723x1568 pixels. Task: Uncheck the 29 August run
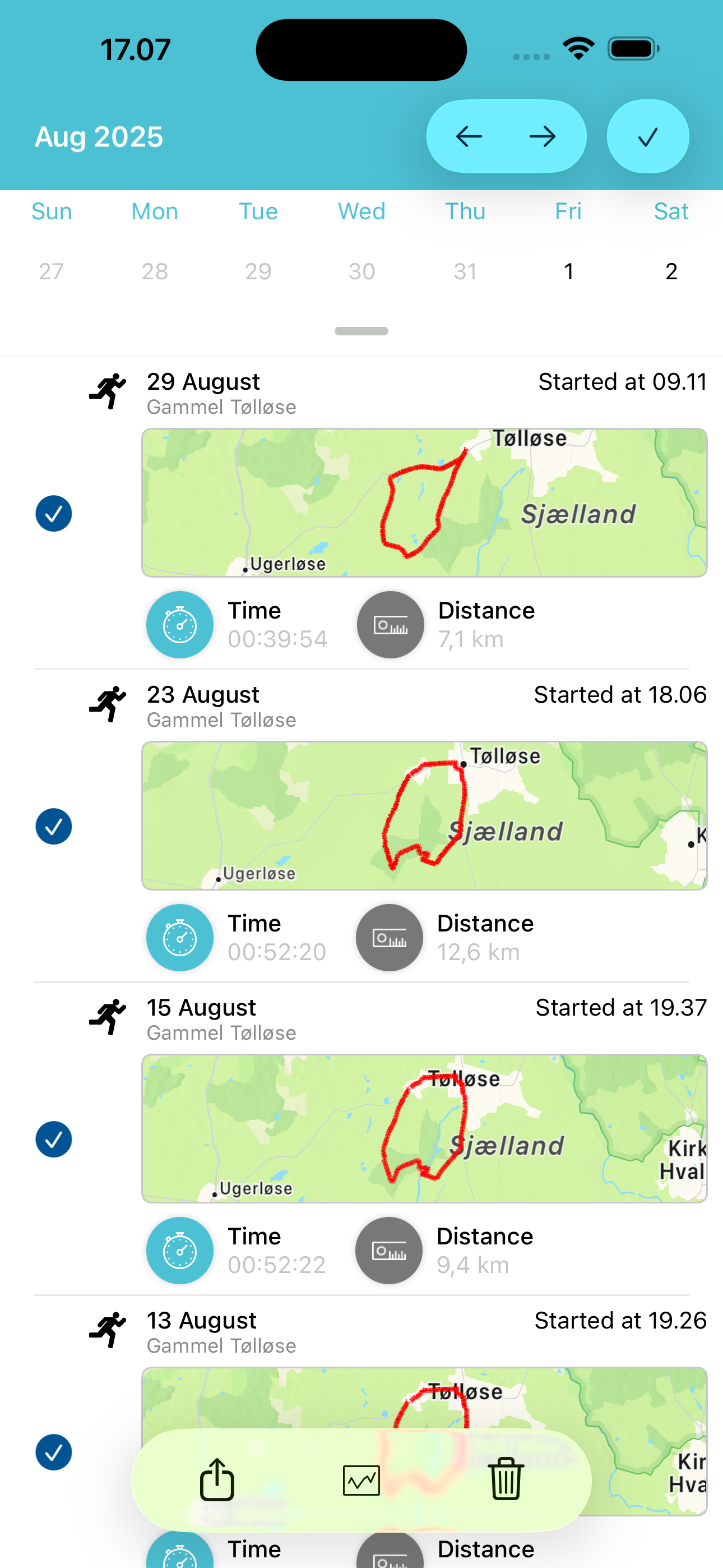pos(54,514)
